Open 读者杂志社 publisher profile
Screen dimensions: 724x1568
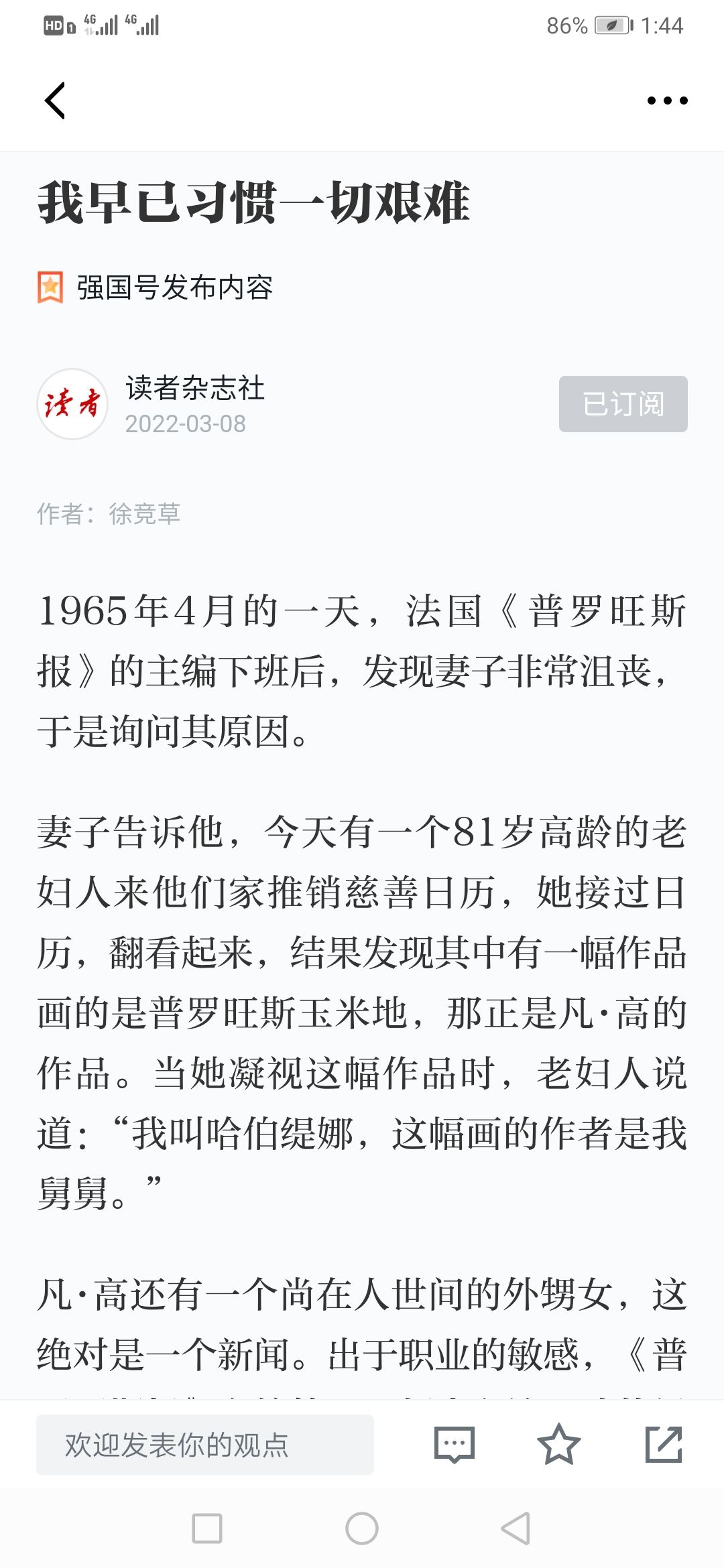click(x=195, y=388)
